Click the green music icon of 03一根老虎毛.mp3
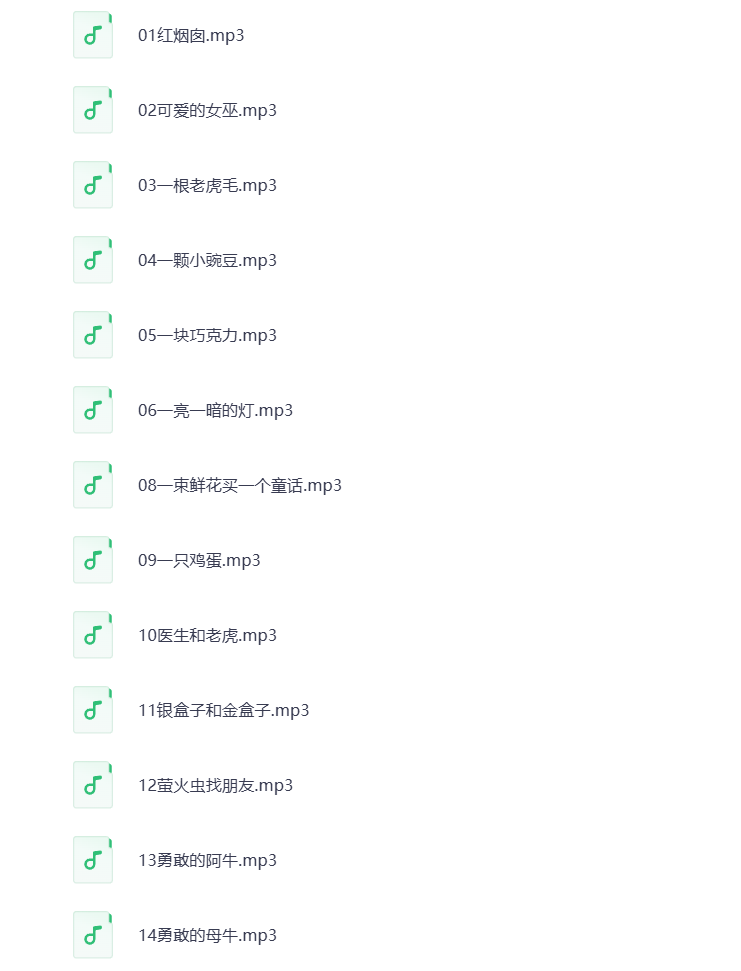 point(93,185)
